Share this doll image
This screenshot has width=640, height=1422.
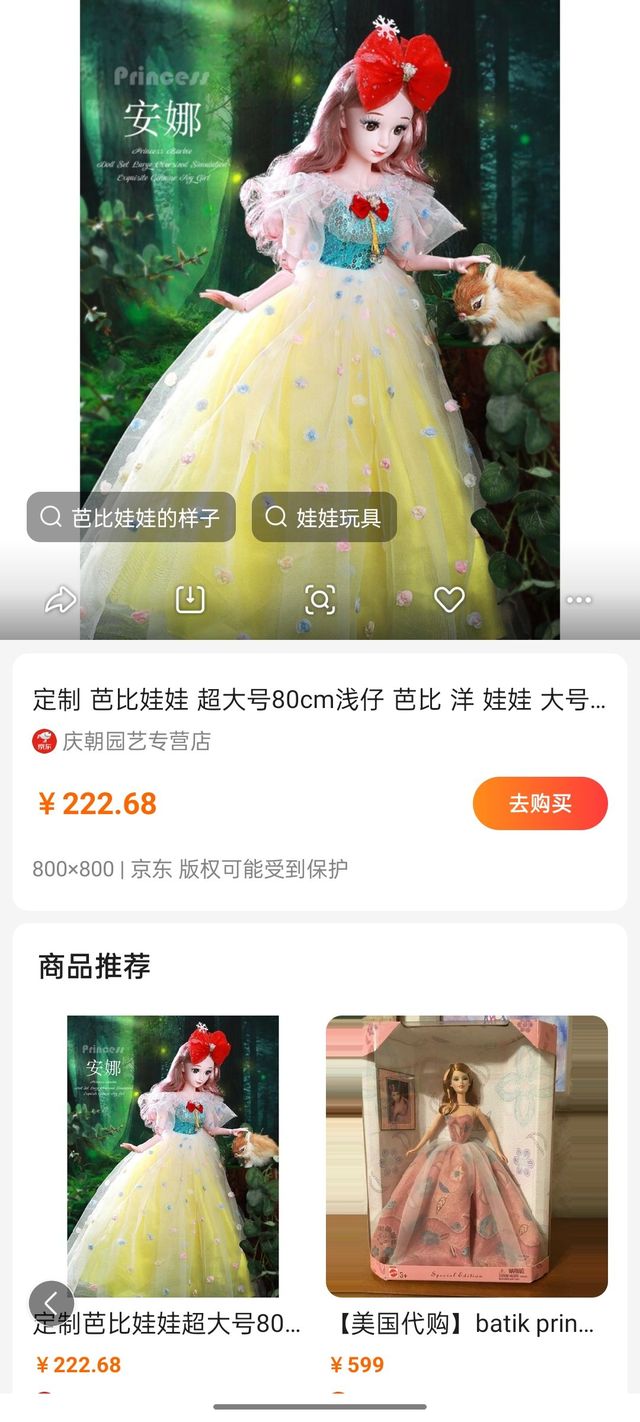point(60,599)
